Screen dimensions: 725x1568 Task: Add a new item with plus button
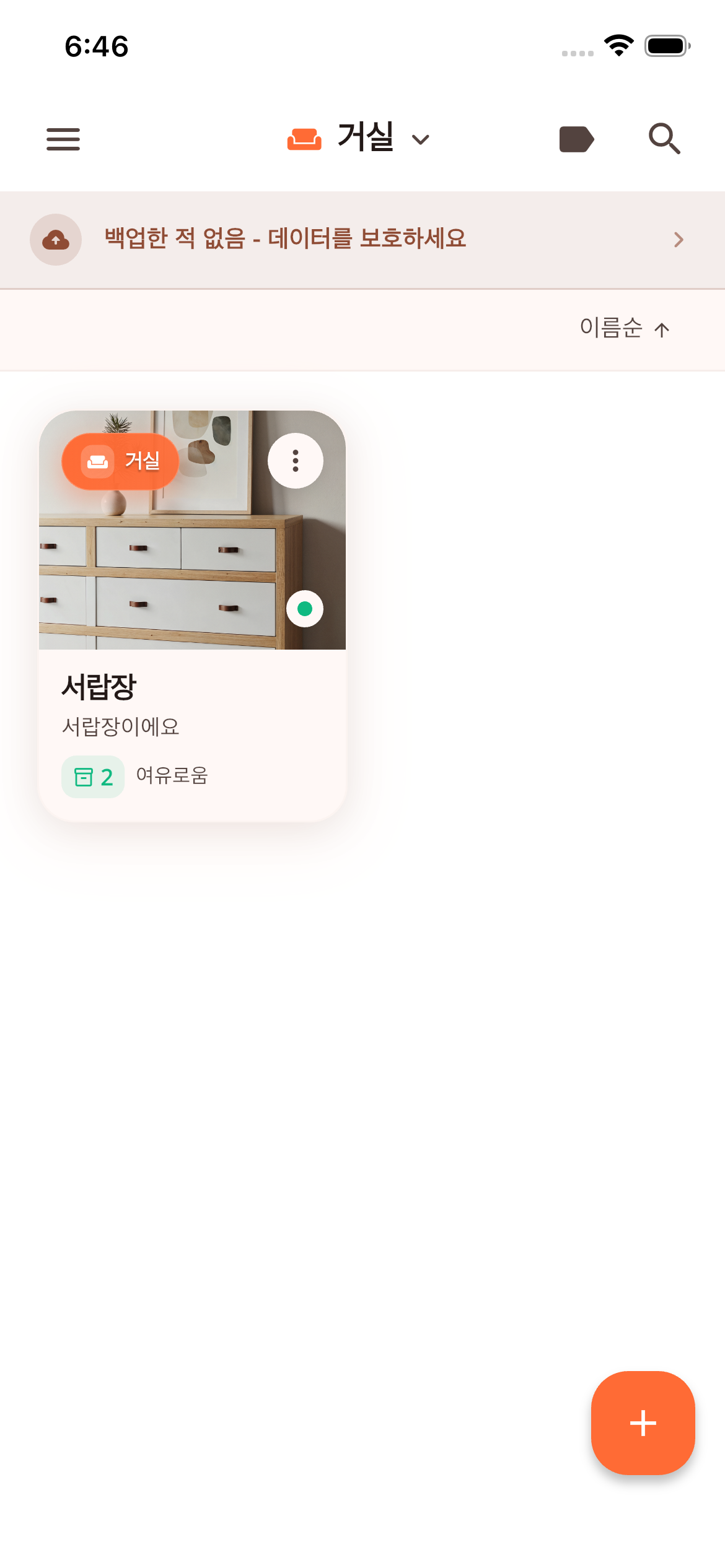pyautogui.click(x=643, y=1422)
